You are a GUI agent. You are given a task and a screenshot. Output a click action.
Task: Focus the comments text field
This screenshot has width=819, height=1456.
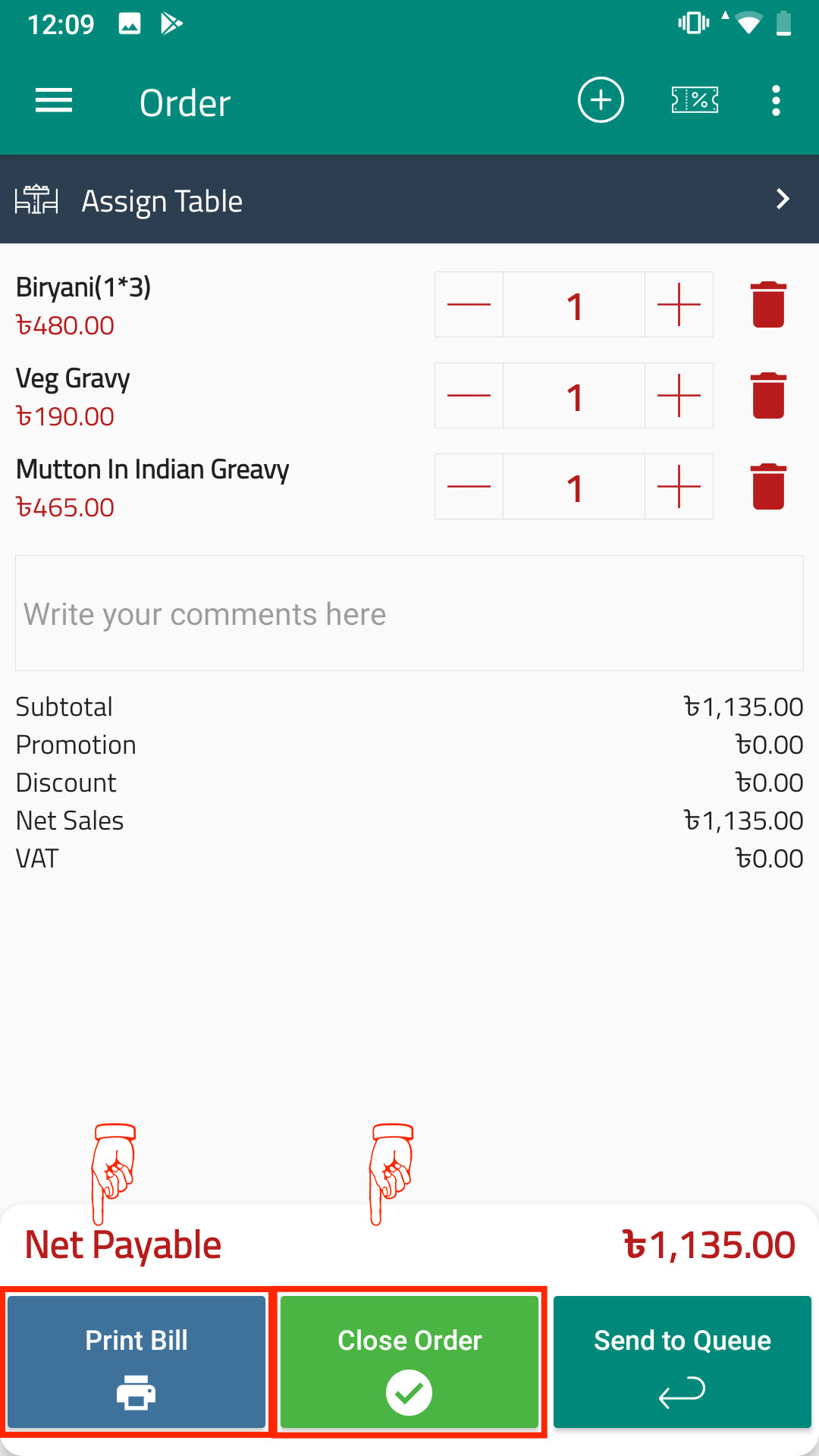click(409, 613)
